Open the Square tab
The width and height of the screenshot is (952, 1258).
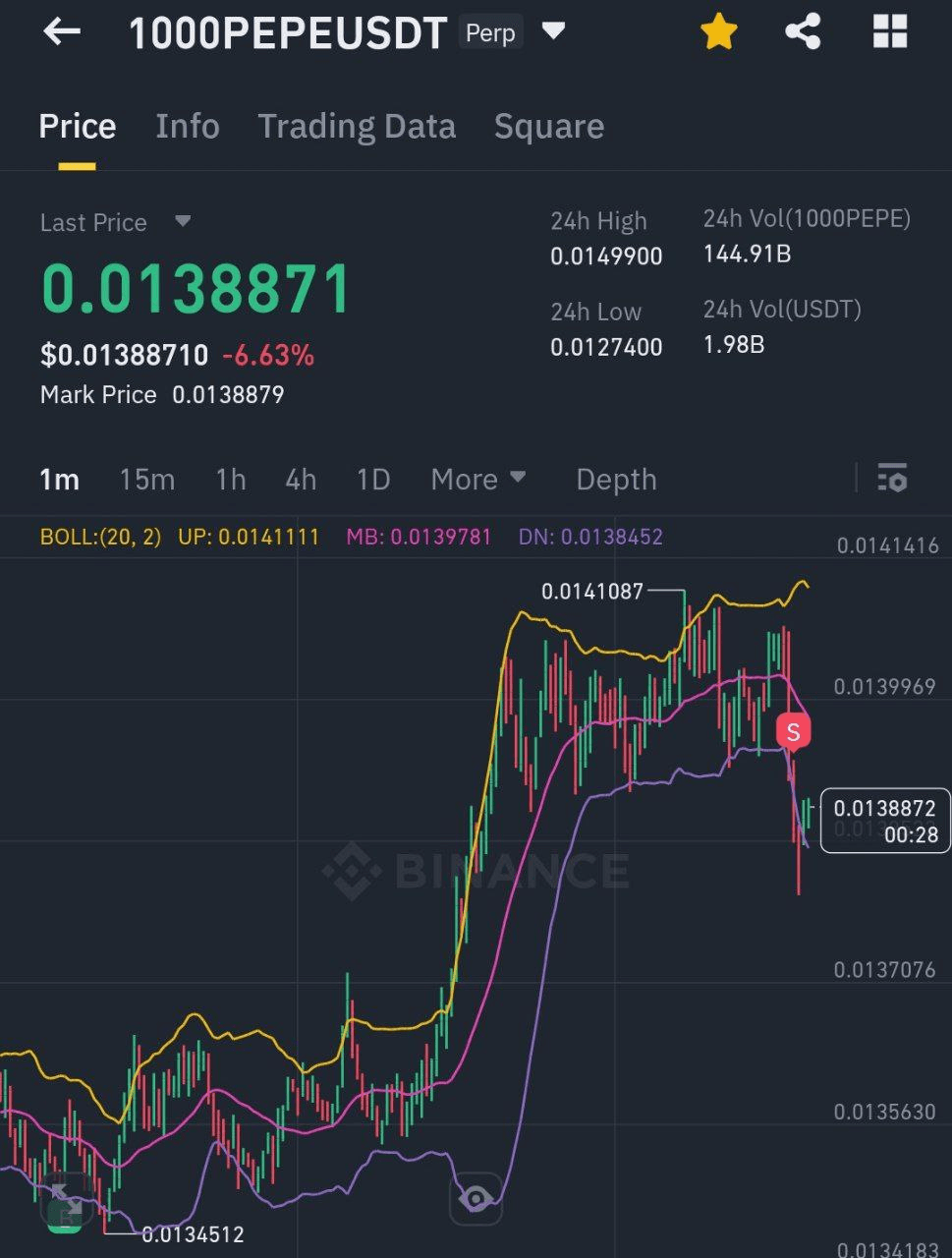click(548, 126)
